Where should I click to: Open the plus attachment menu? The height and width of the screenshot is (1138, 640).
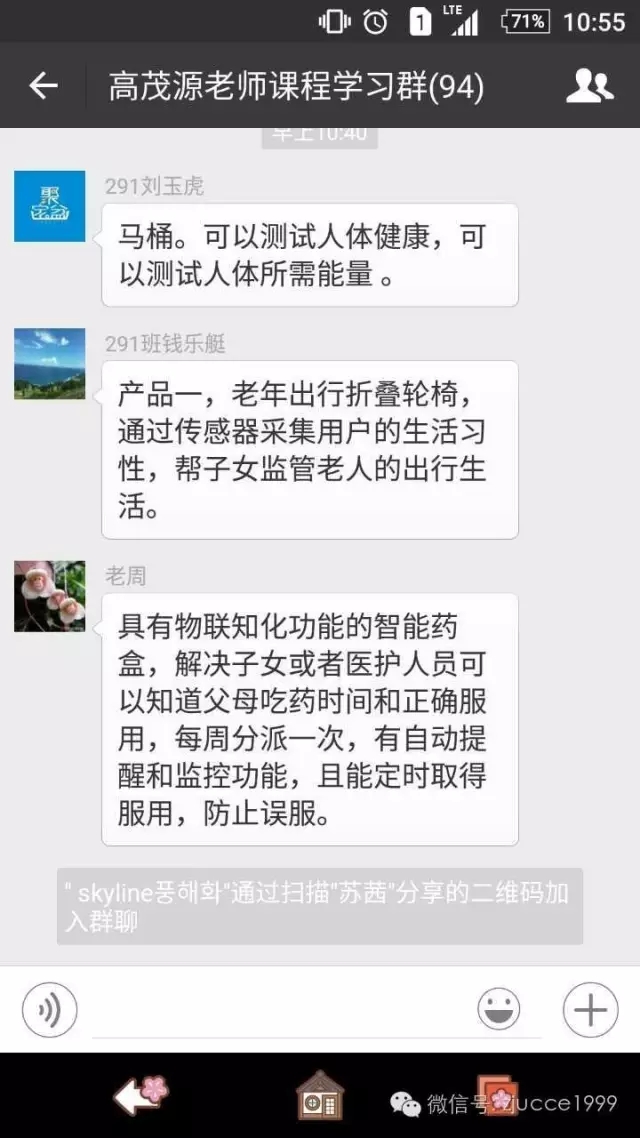tap(590, 1011)
